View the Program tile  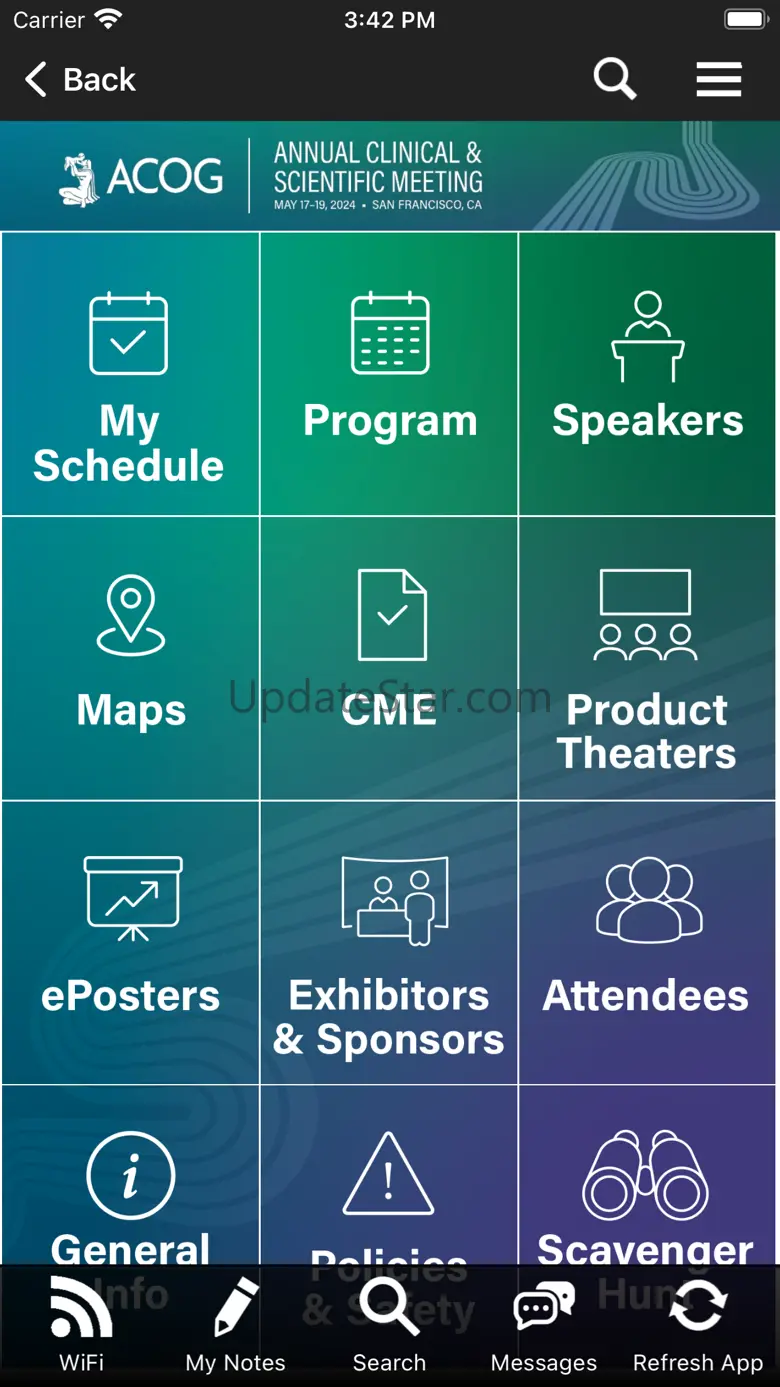(390, 375)
